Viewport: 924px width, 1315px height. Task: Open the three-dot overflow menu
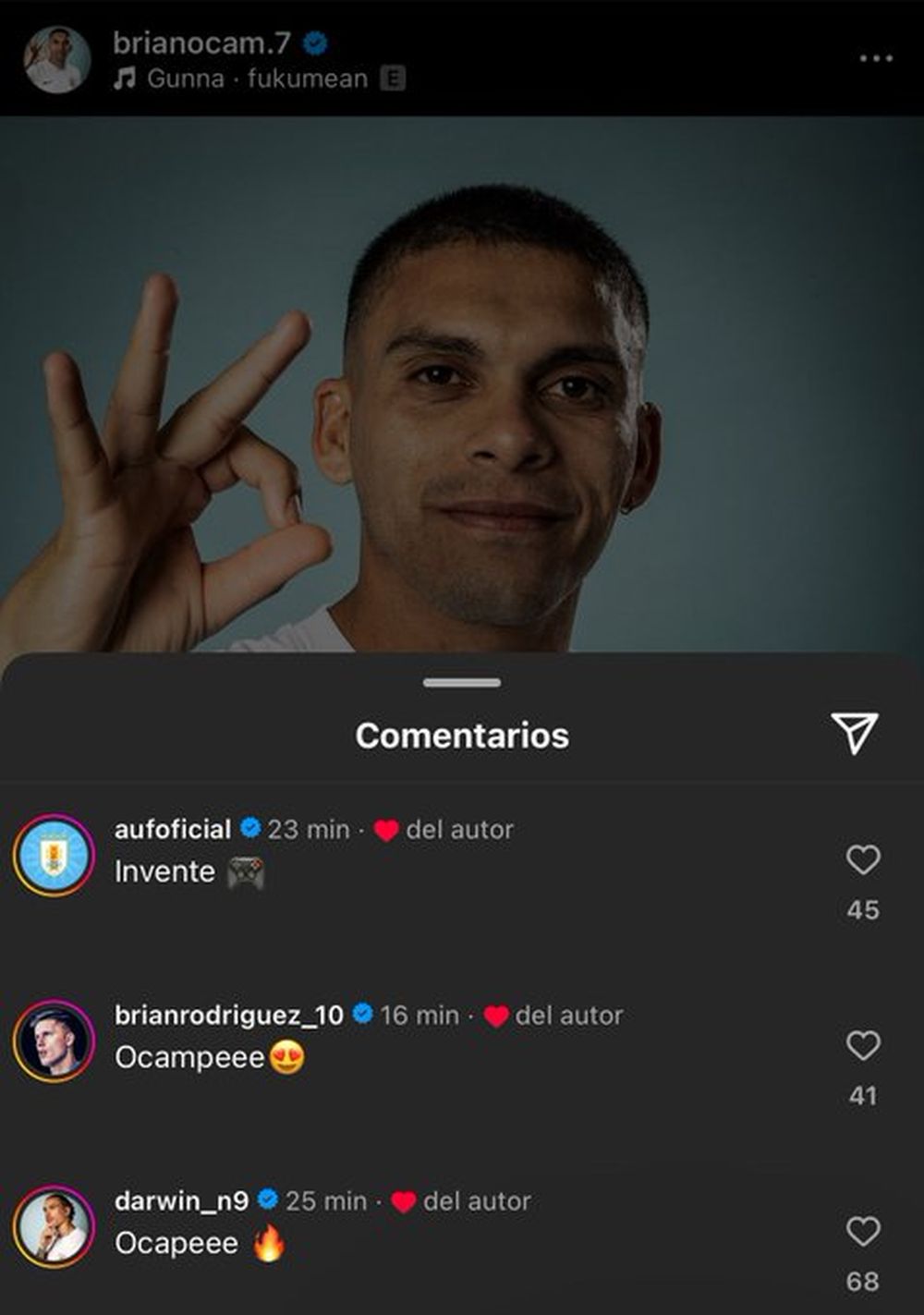(x=875, y=58)
